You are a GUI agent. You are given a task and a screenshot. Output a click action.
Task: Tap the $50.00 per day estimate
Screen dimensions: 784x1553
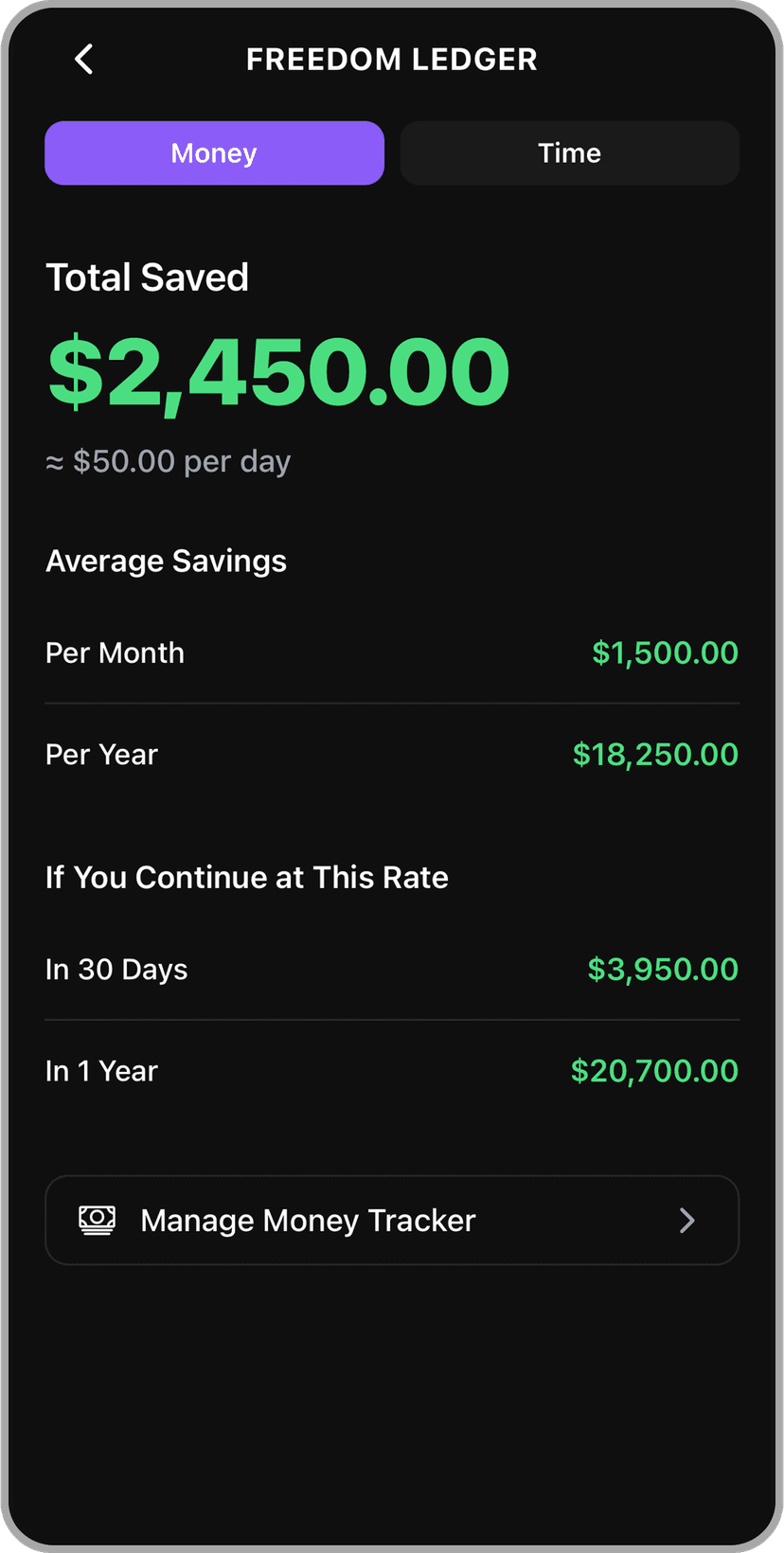[169, 461]
